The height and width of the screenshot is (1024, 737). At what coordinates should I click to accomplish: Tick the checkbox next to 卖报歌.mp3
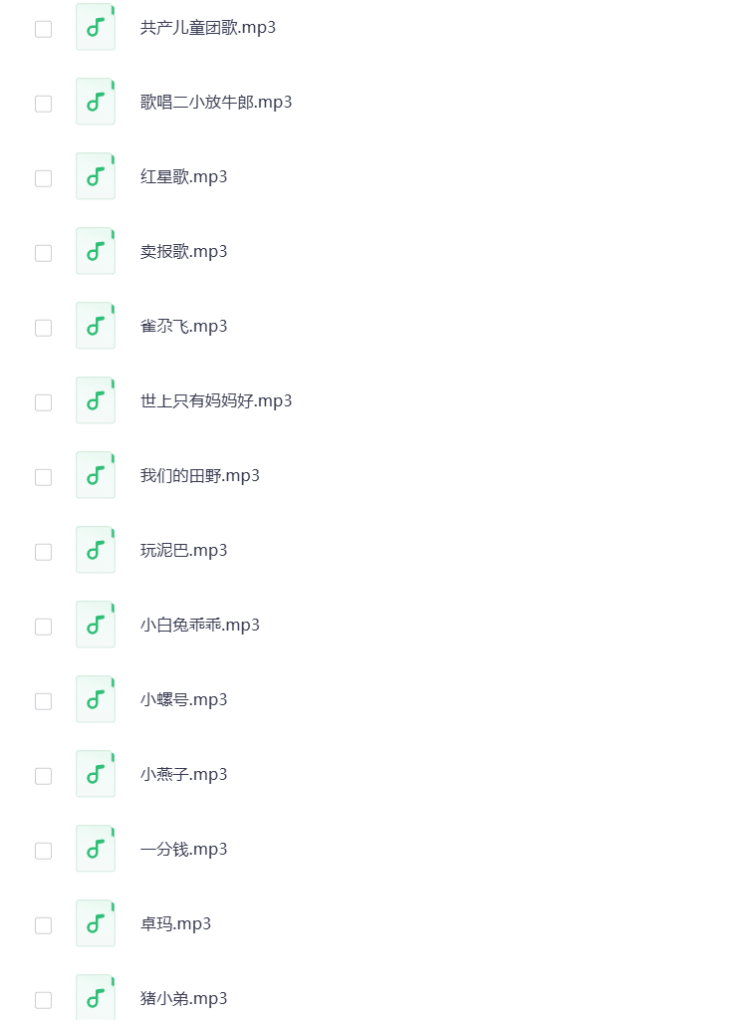point(43,253)
